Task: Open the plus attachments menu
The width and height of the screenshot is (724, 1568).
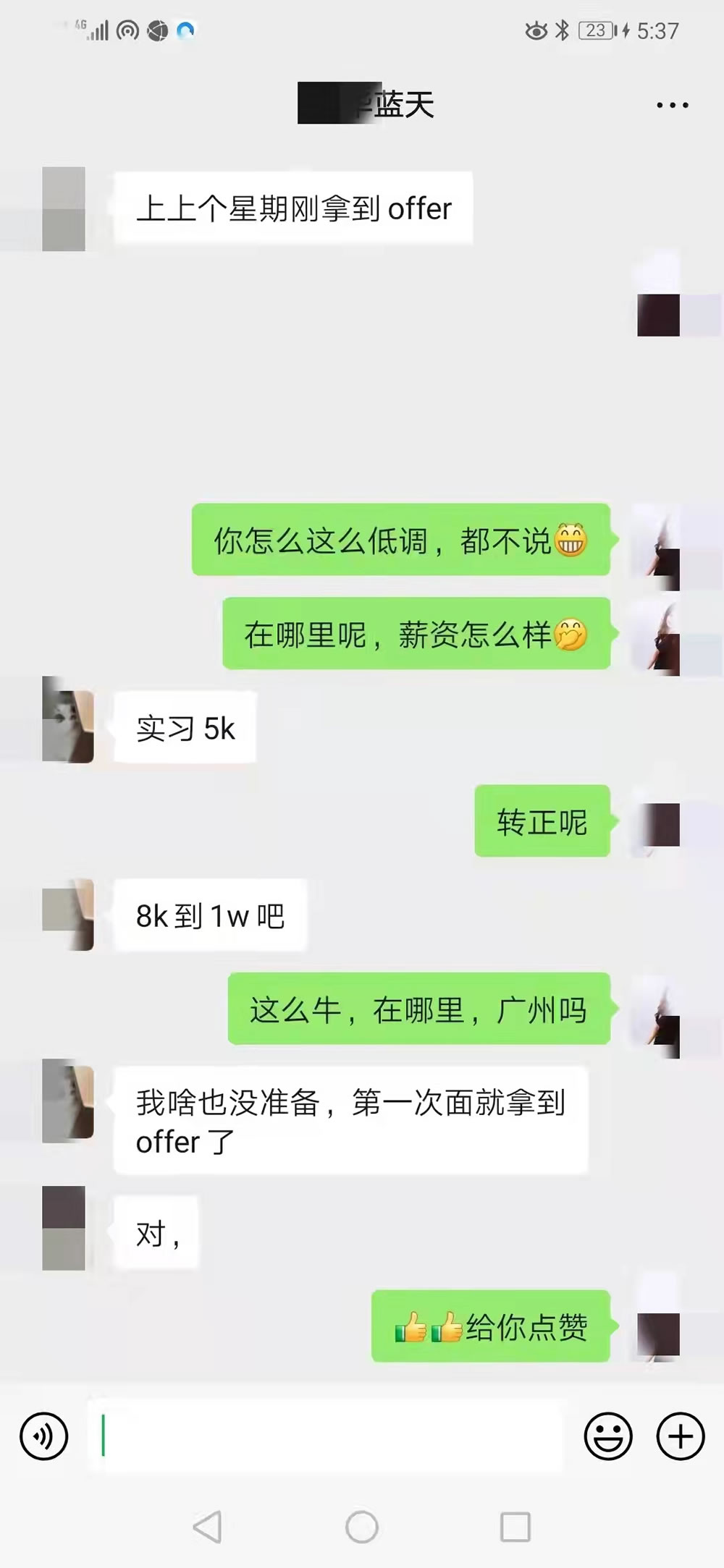Action: (x=680, y=1436)
